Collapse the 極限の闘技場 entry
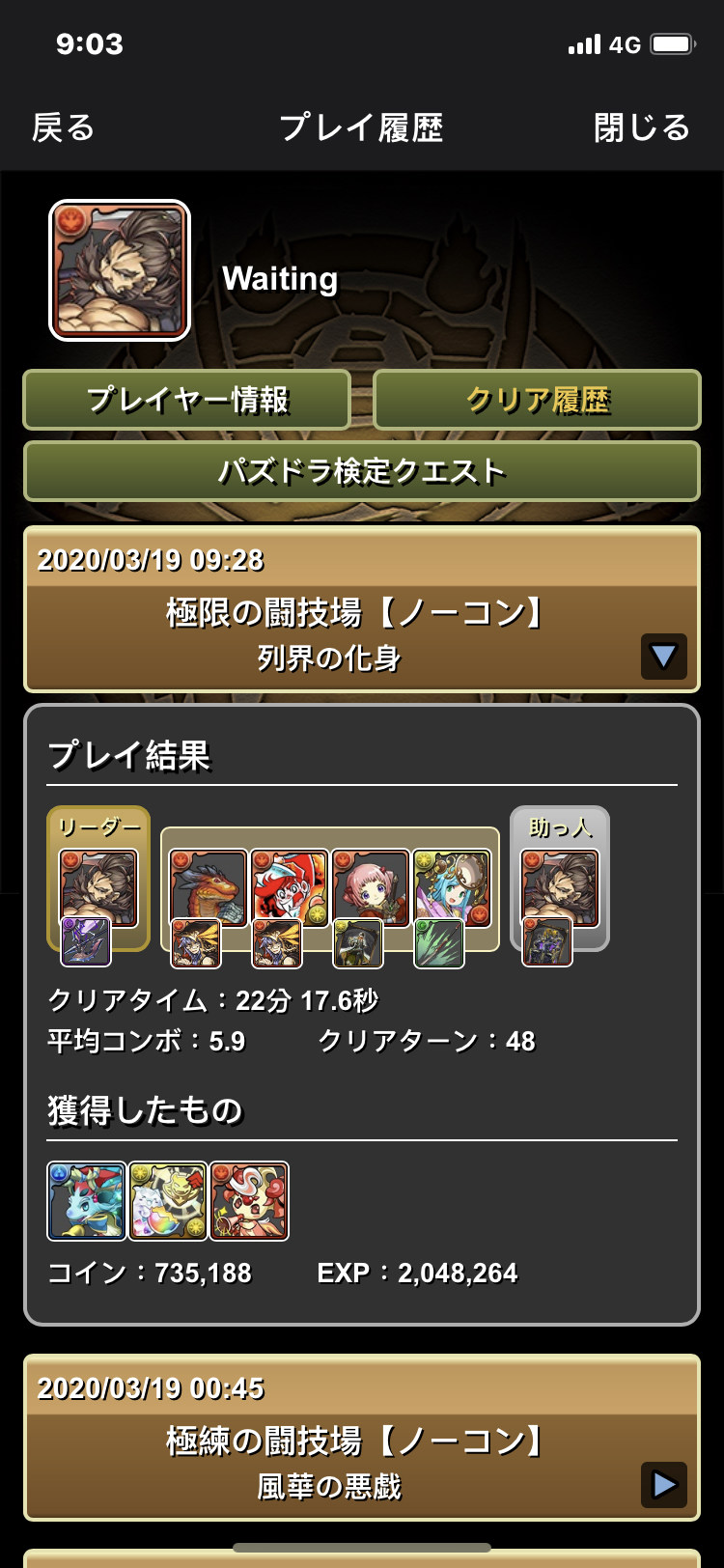This screenshot has width=724, height=1568. [x=664, y=657]
